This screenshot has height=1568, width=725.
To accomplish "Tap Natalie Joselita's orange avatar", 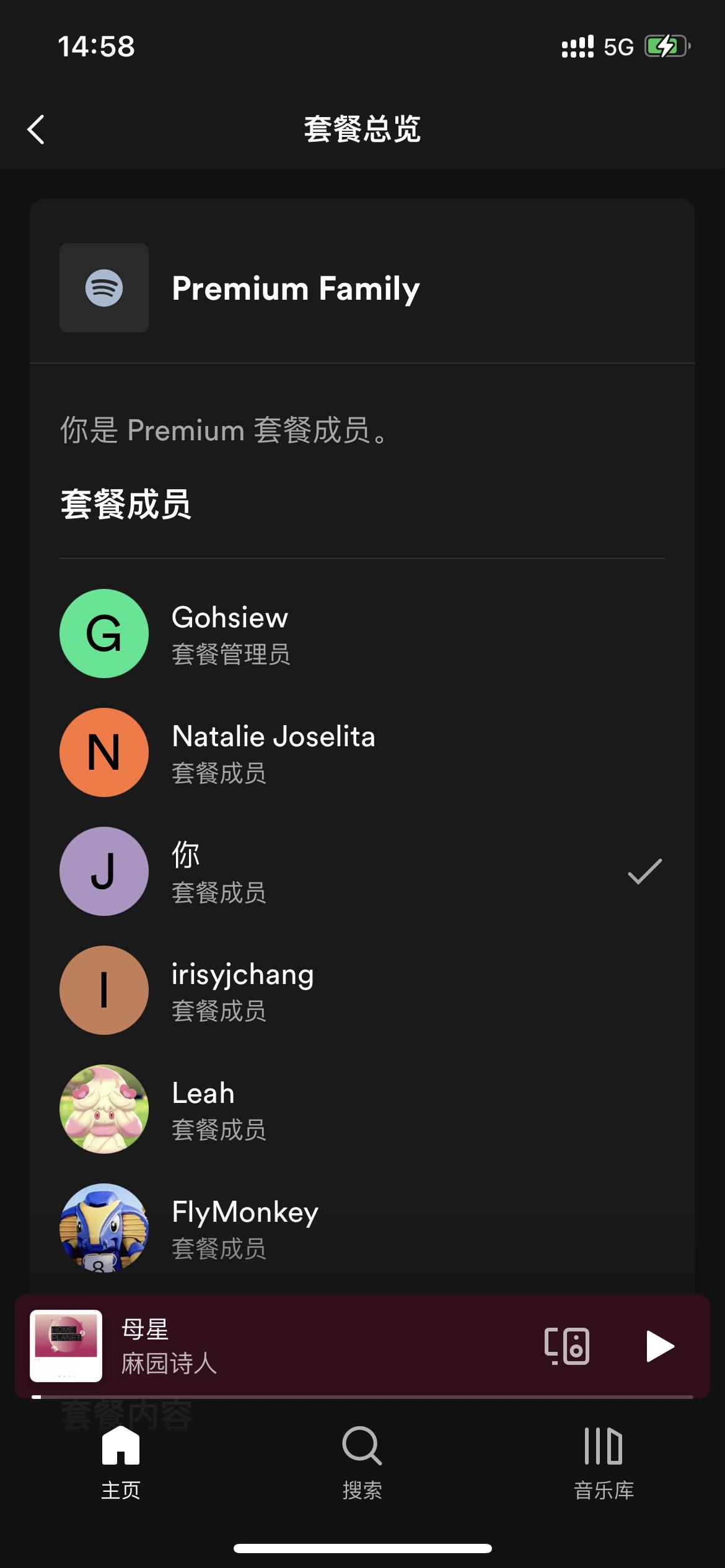I will coord(103,752).
